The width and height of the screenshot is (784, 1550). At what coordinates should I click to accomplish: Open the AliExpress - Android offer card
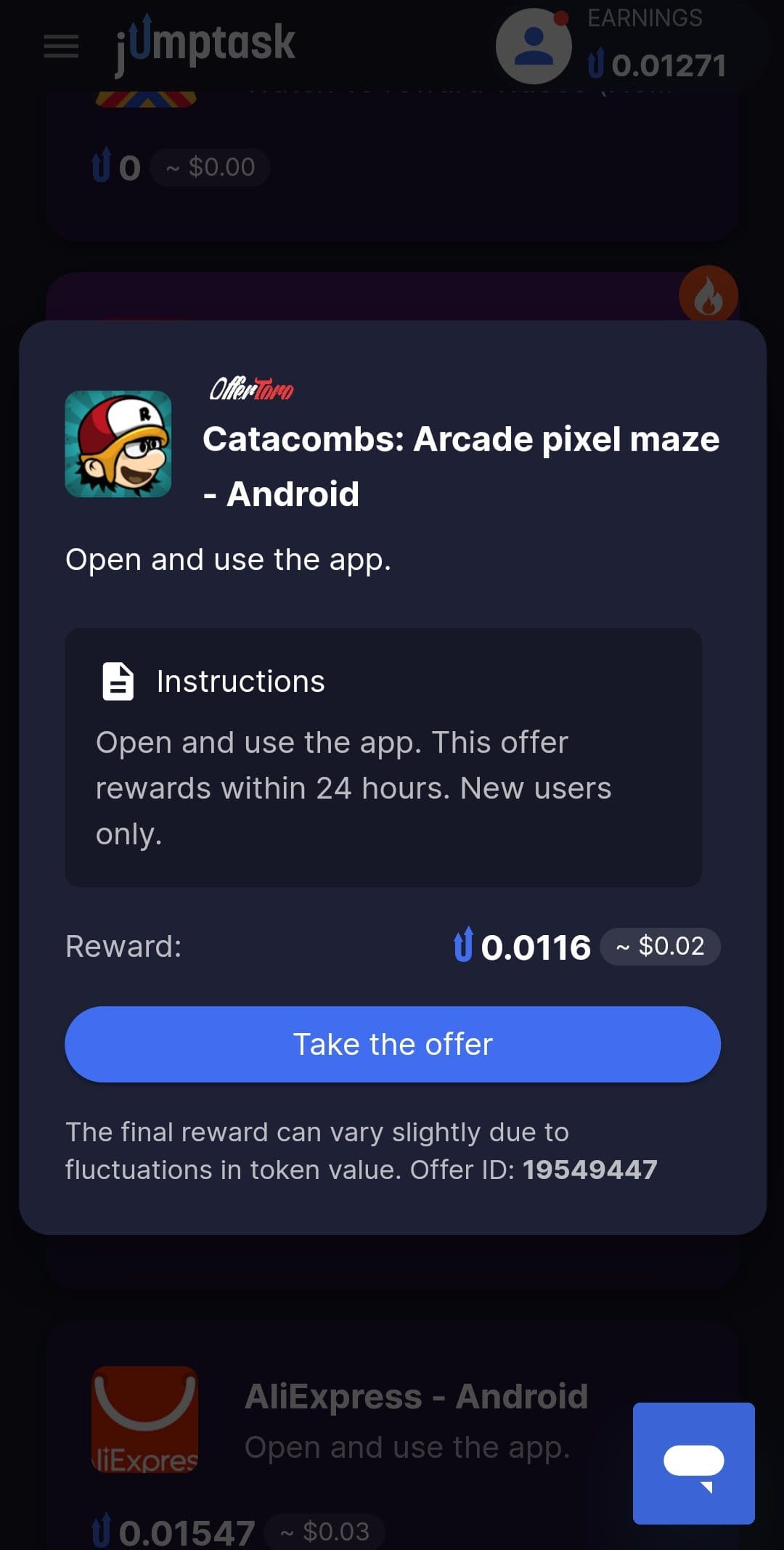392,1437
